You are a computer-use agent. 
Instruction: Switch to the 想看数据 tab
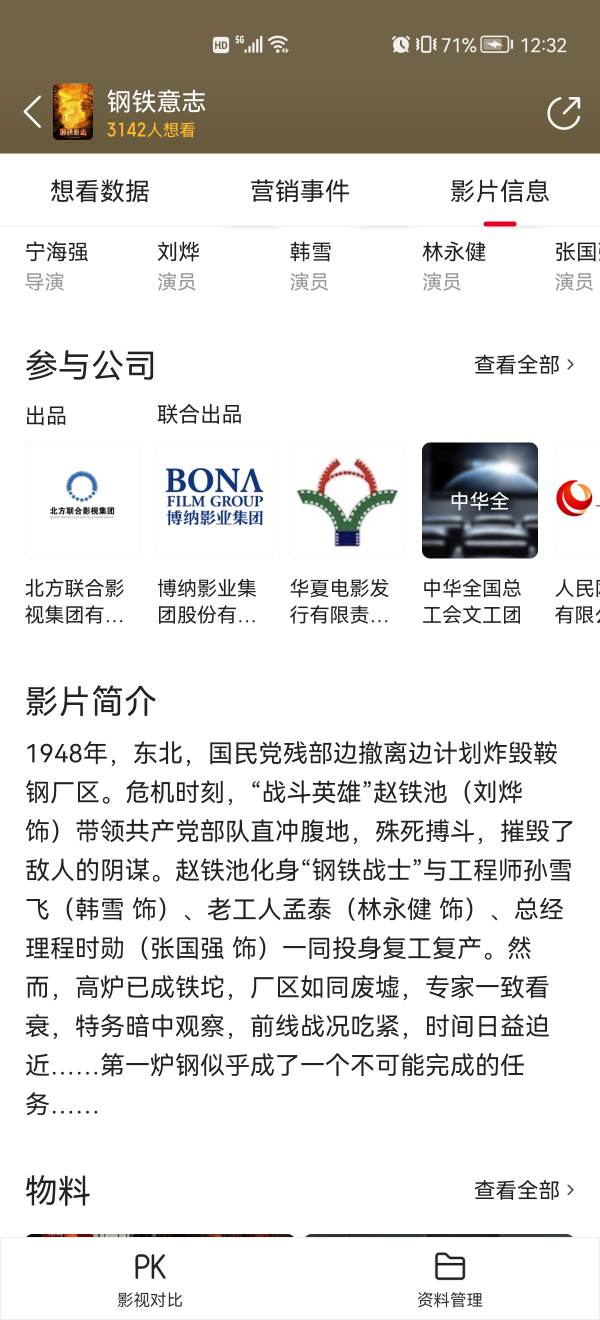[100, 190]
